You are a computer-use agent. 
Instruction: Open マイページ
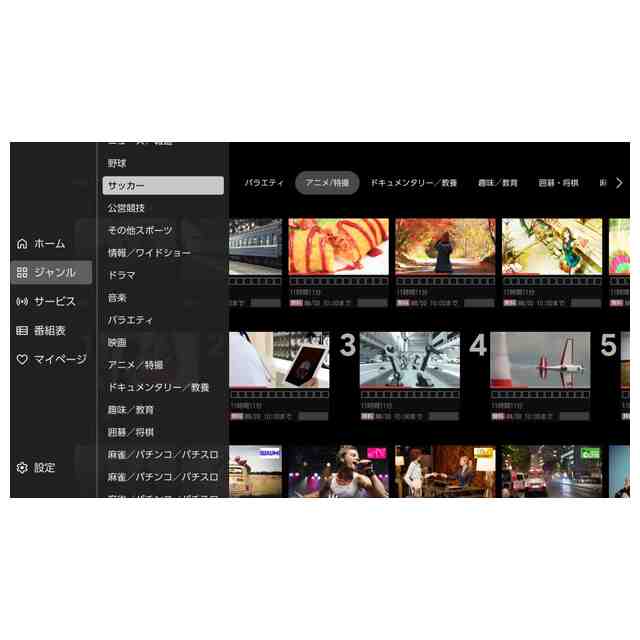(52, 359)
